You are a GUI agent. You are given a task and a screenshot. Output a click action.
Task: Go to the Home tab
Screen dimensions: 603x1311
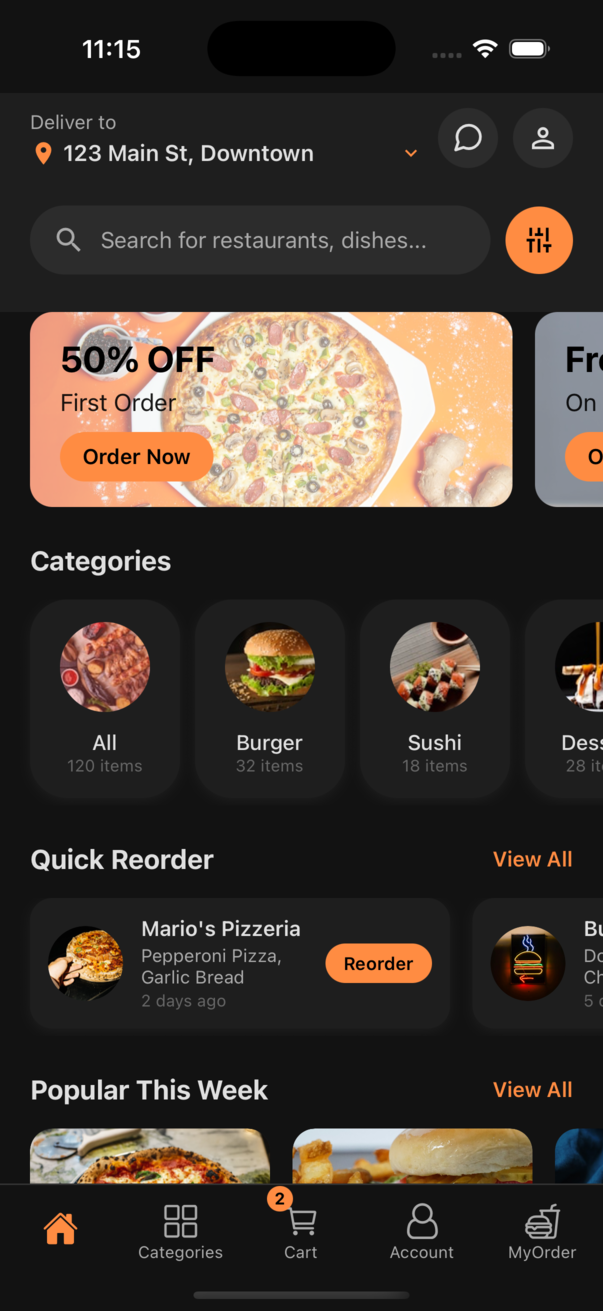60,1228
